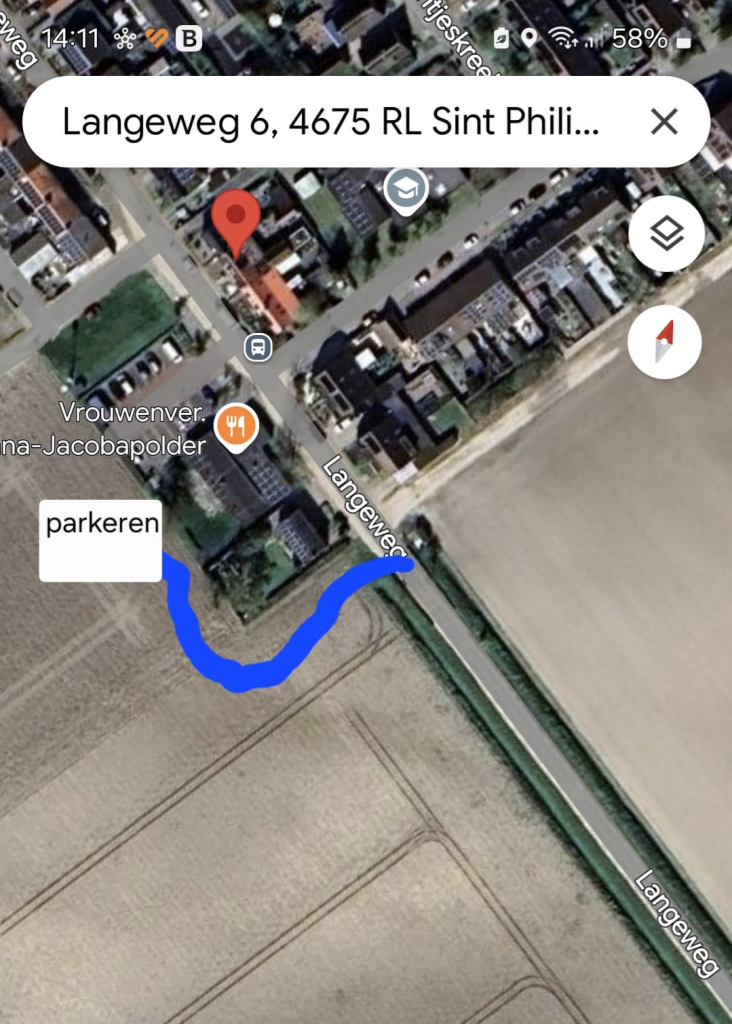The image size is (732, 1024).
Task: Tap the Langeweg 6 search field
Action: coord(330,123)
